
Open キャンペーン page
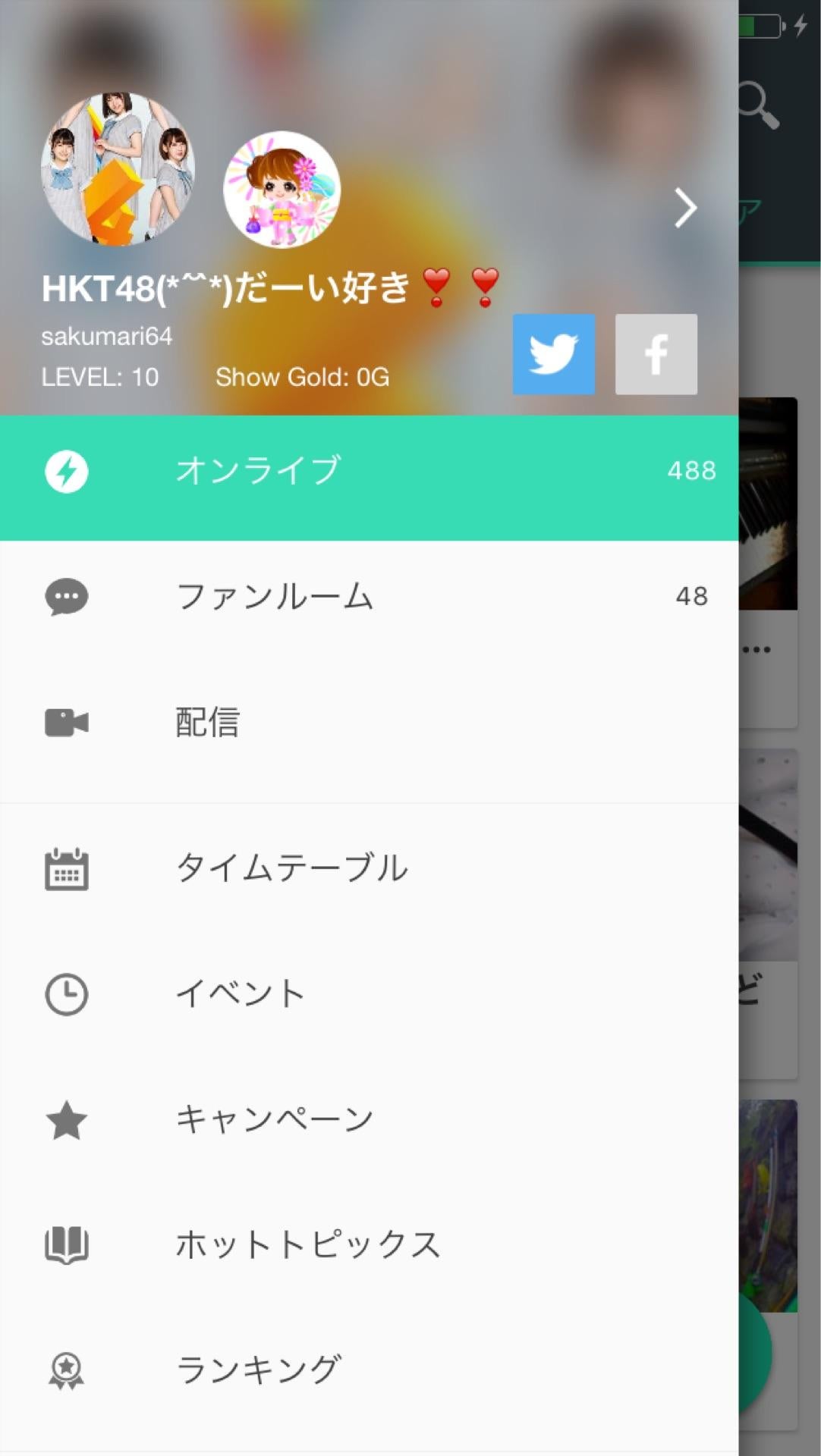pyautogui.click(x=369, y=1120)
